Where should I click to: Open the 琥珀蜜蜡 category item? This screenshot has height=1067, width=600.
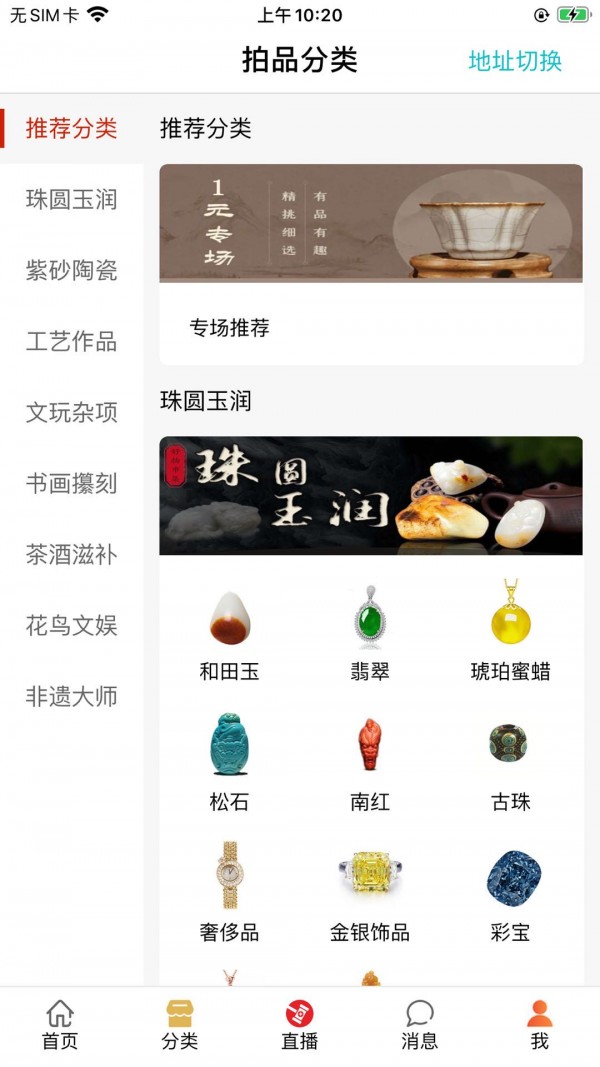(x=510, y=635)
